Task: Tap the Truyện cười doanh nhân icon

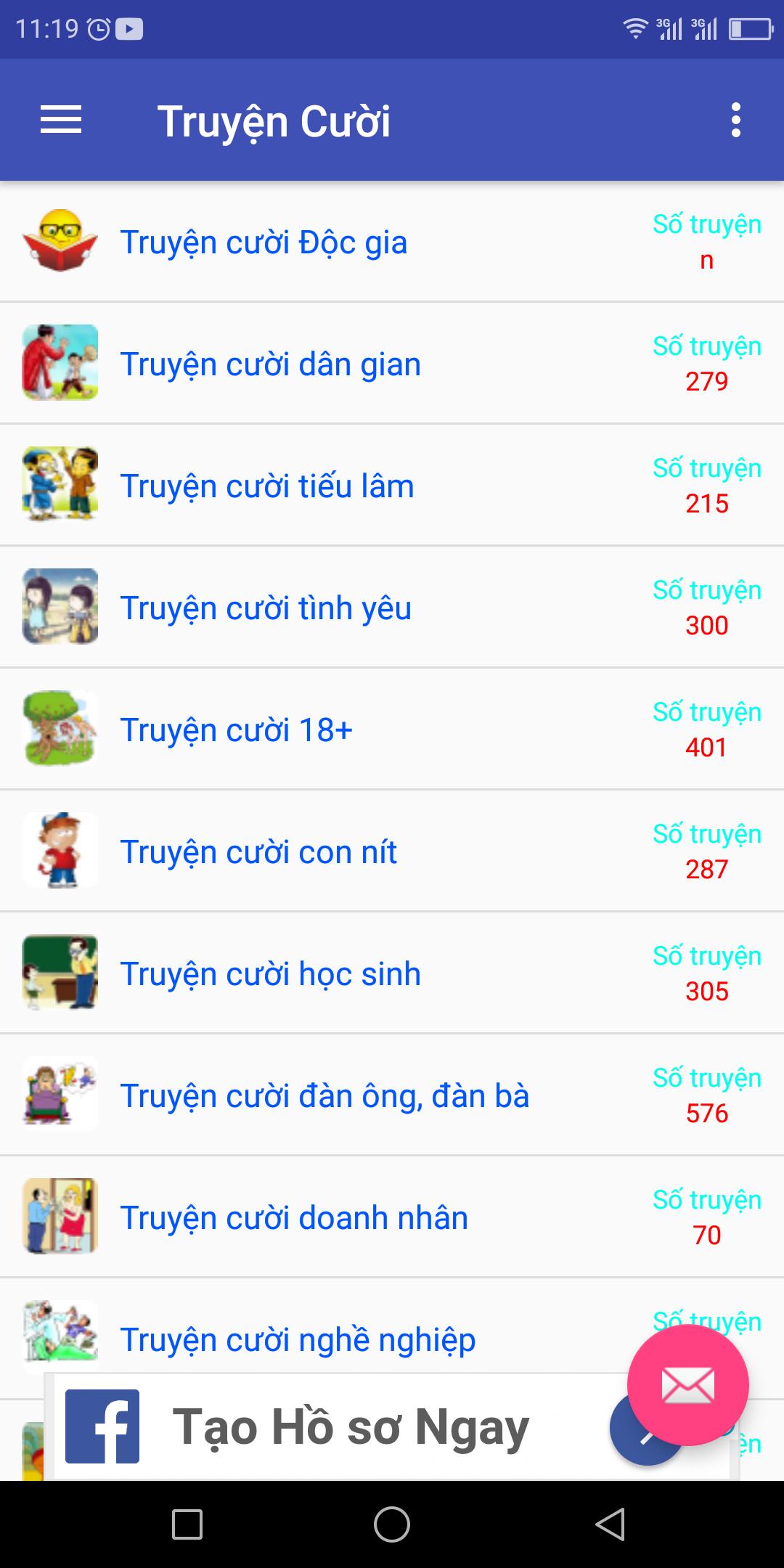Action: 60,1217
